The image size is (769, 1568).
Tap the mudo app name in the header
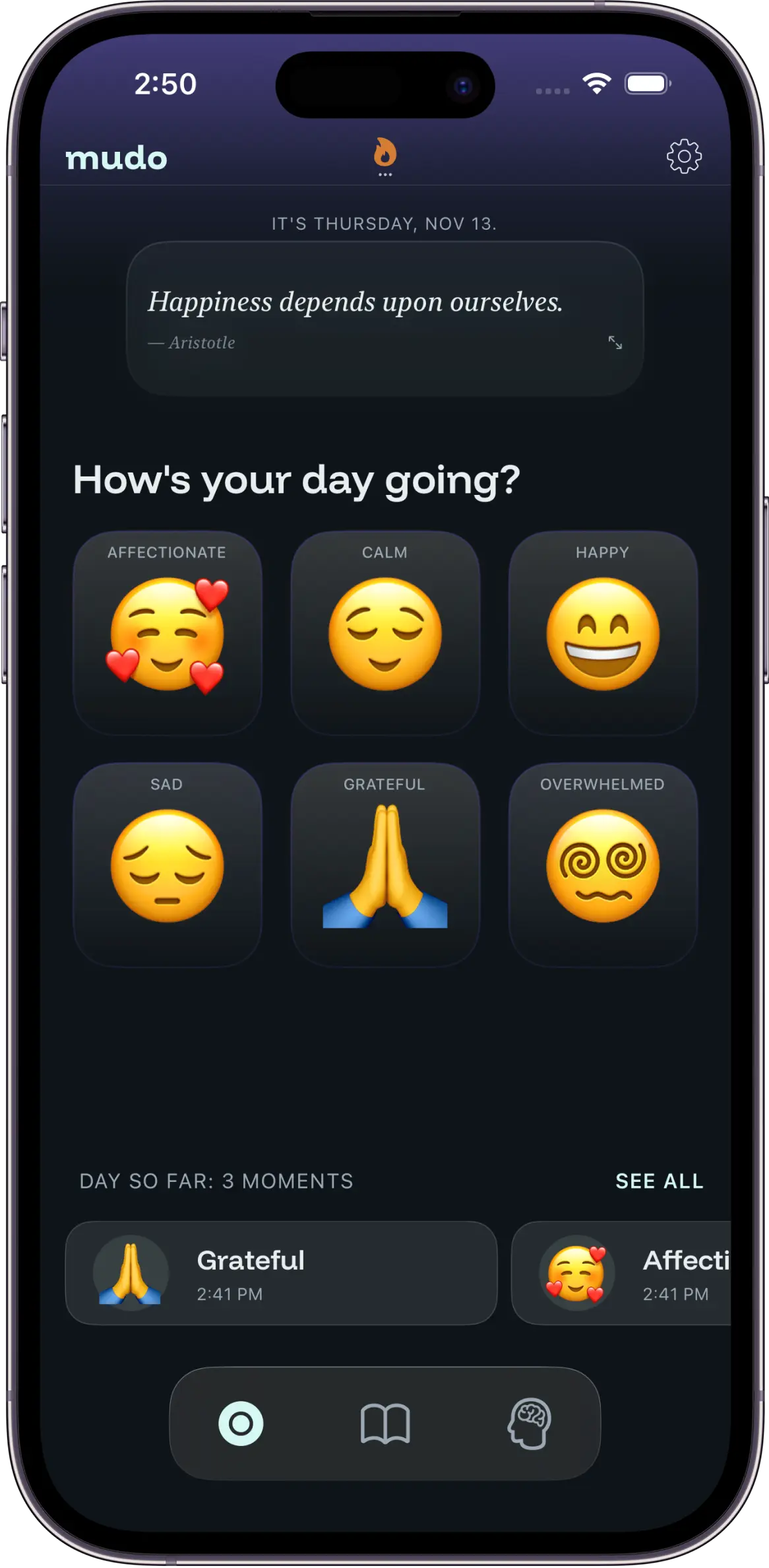pos(117,157)
